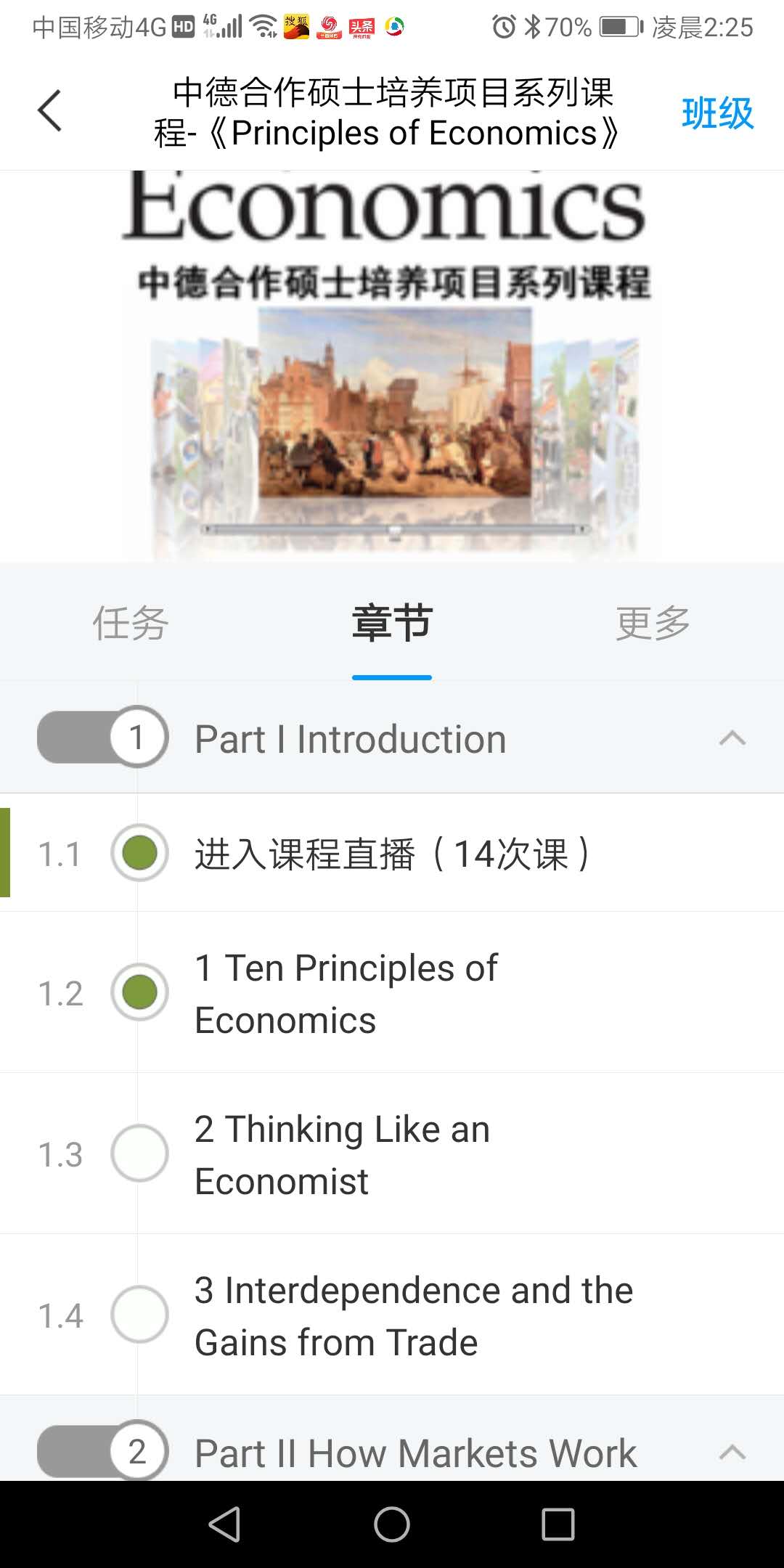The width and height of the screenshot is (784, 1568).
Task: Tap the system home button
Action: point(392,1524)
